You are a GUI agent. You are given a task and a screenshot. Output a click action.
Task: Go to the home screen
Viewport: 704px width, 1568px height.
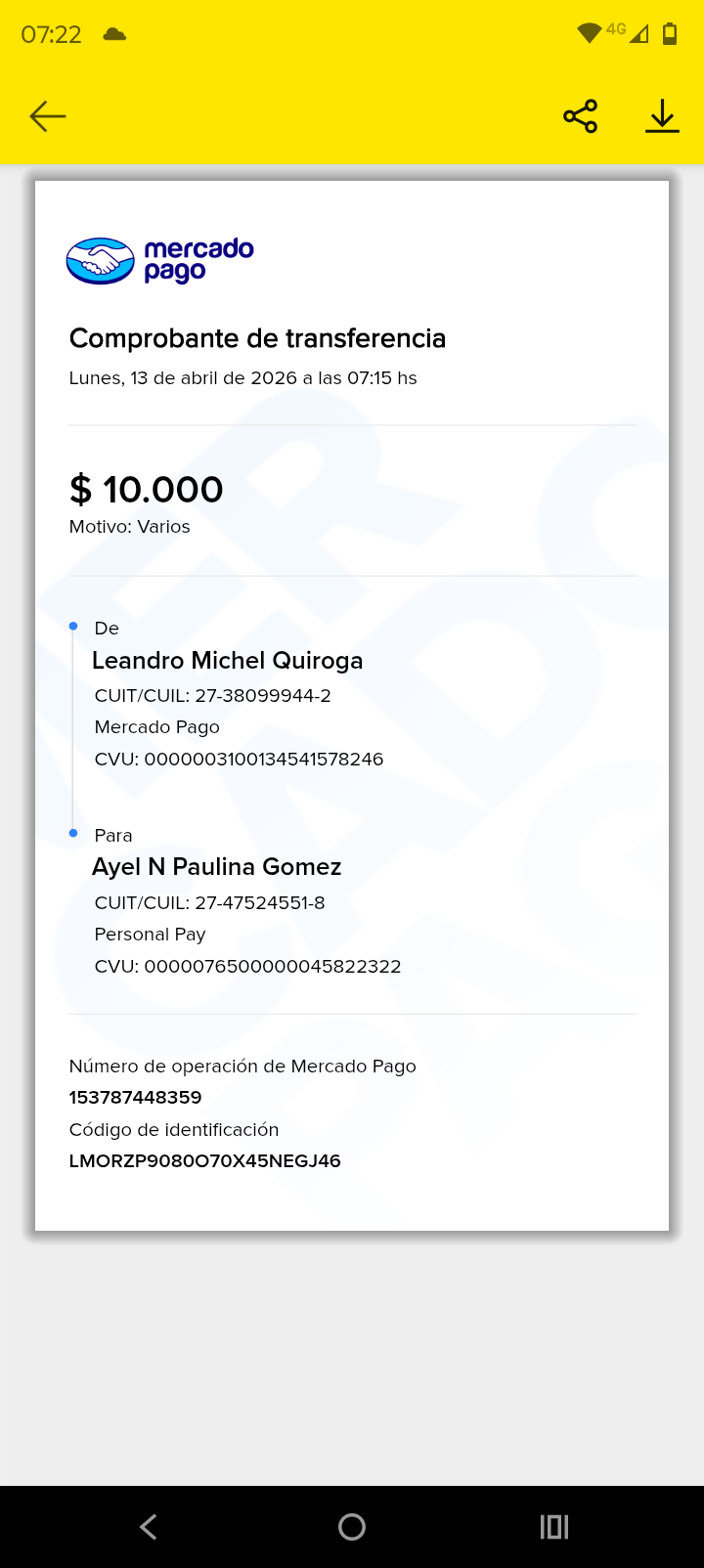pos(352,1527)
